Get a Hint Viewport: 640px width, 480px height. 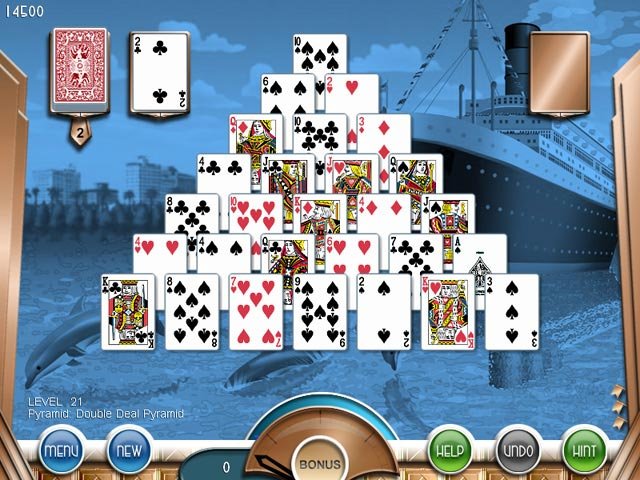coord(584,448)
